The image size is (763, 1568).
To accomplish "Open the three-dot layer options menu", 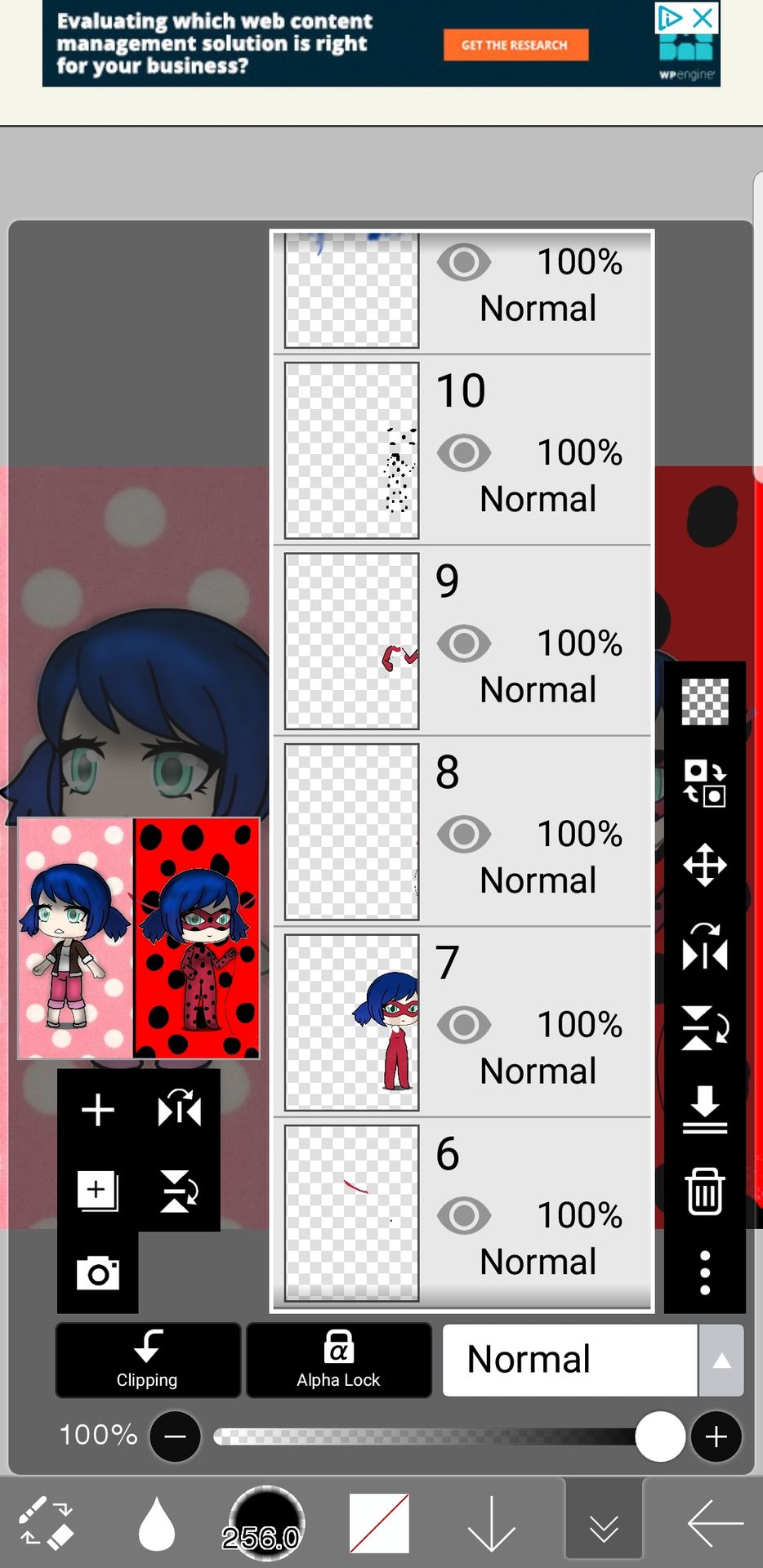I will click(x=704, y=1272).
